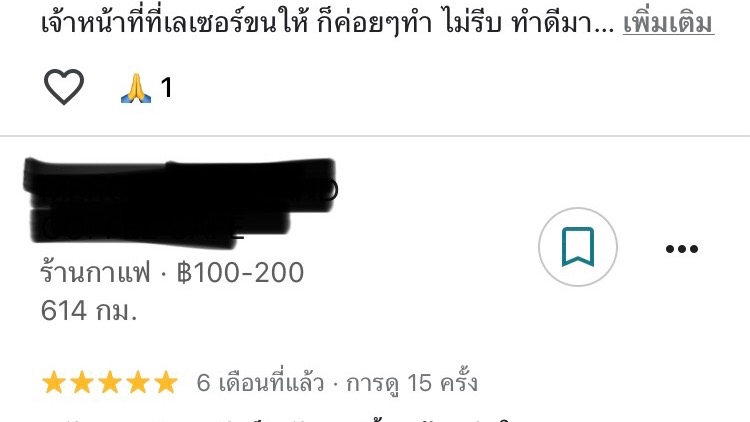This screenshot has height=422, width=750.
Task: Save the ร้านกาแฟ place with the bookmark
Action: tap(578, 247)
